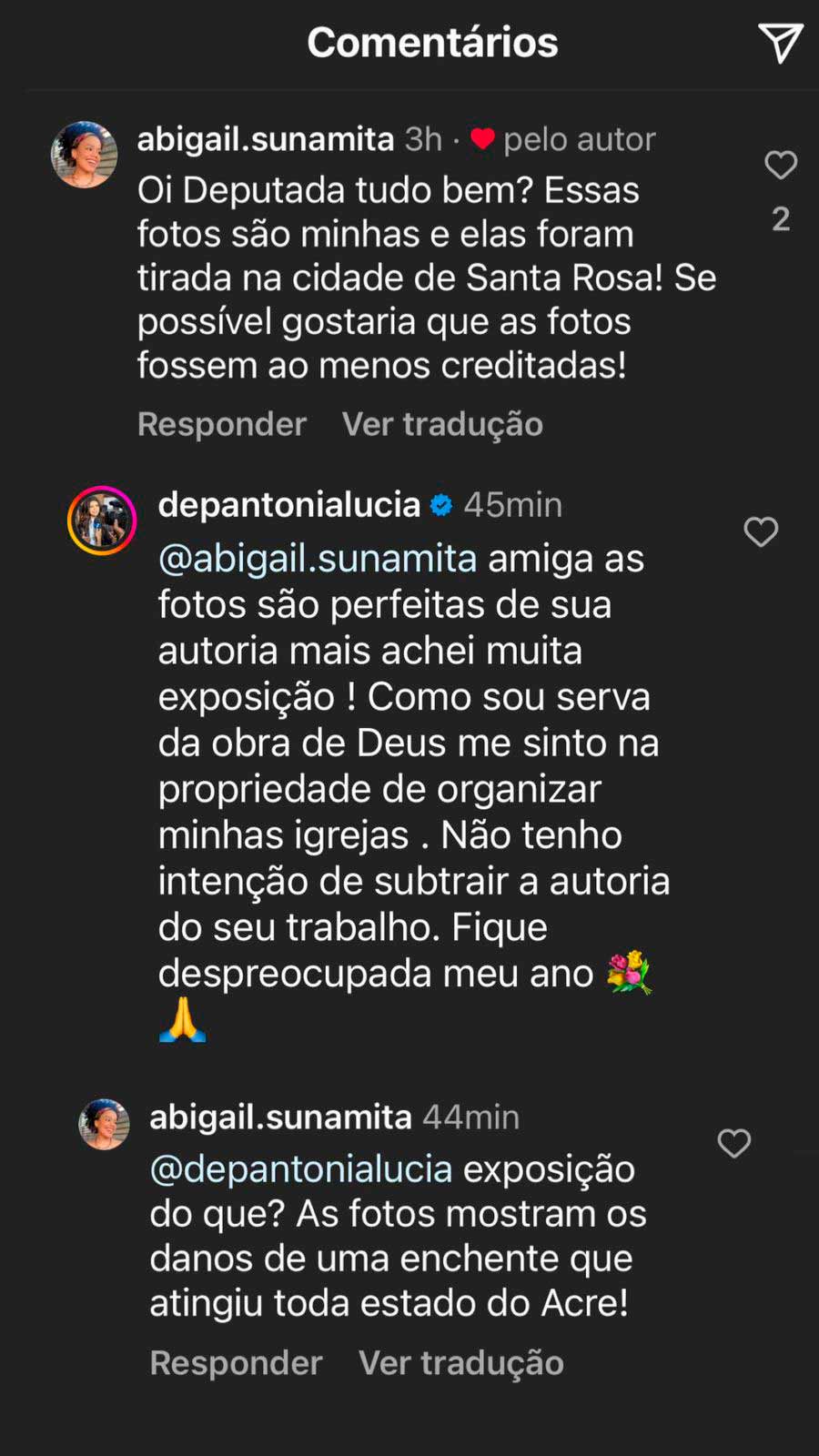Open the share arrow icon at top right
Viewport: 819px width, 1456px height.
pyautogui.click(x=780, y=43)
